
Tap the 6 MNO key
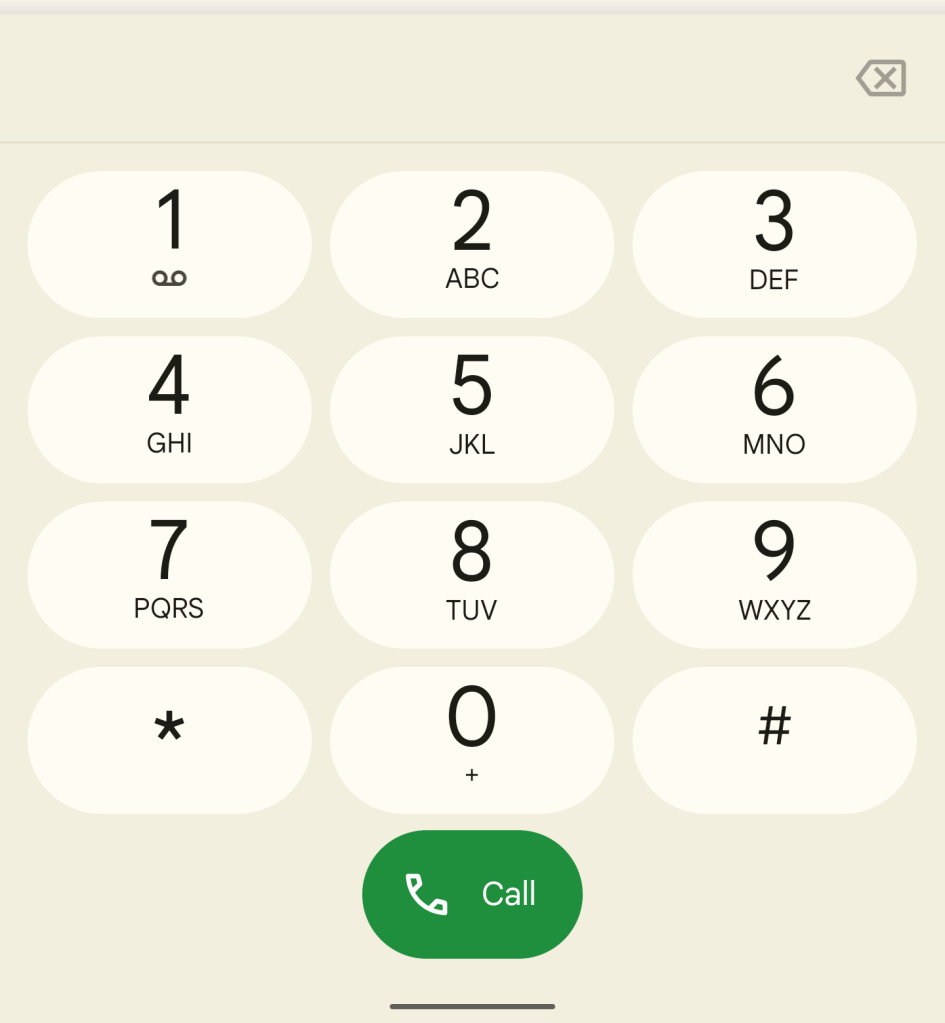[x=774, y=409]
